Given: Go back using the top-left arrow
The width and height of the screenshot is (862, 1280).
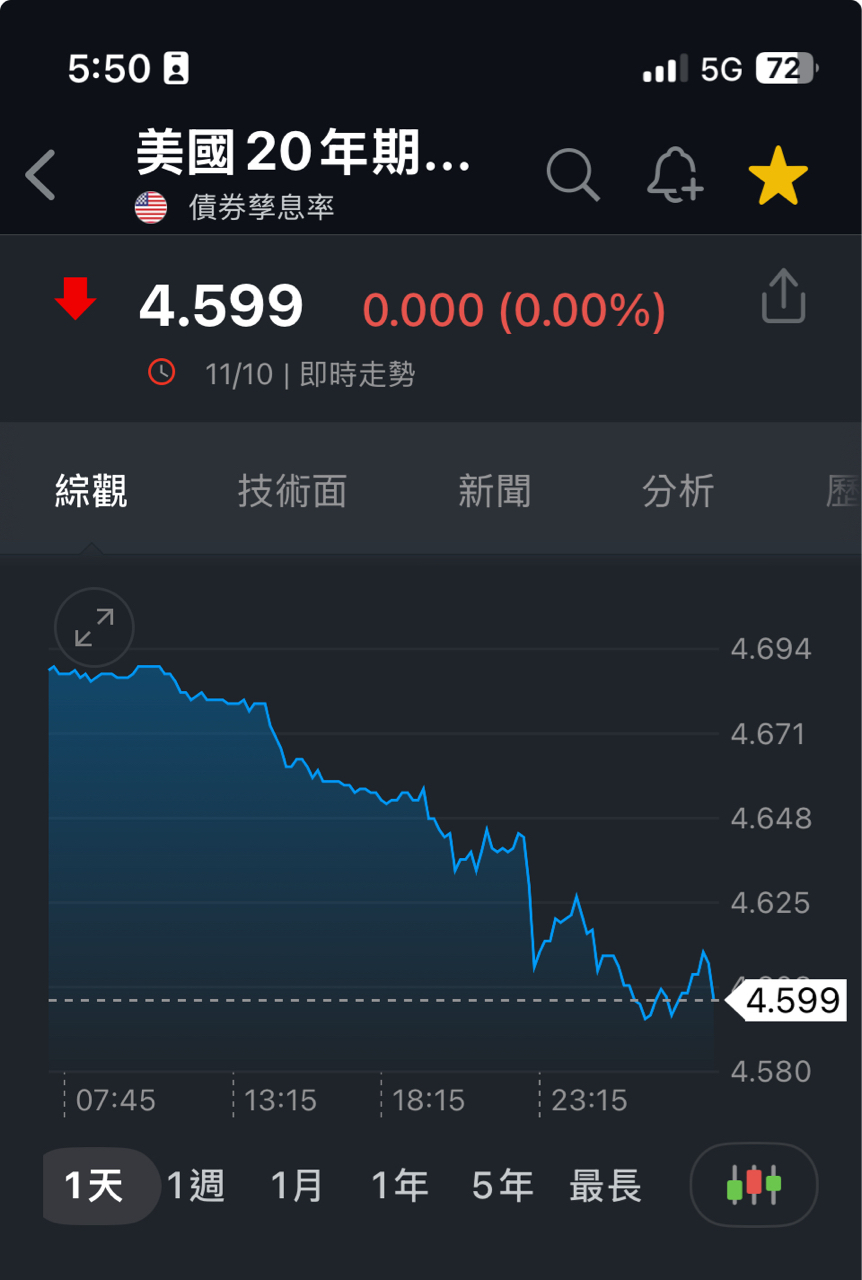Looking at the screenshot, I should (41, 175).
